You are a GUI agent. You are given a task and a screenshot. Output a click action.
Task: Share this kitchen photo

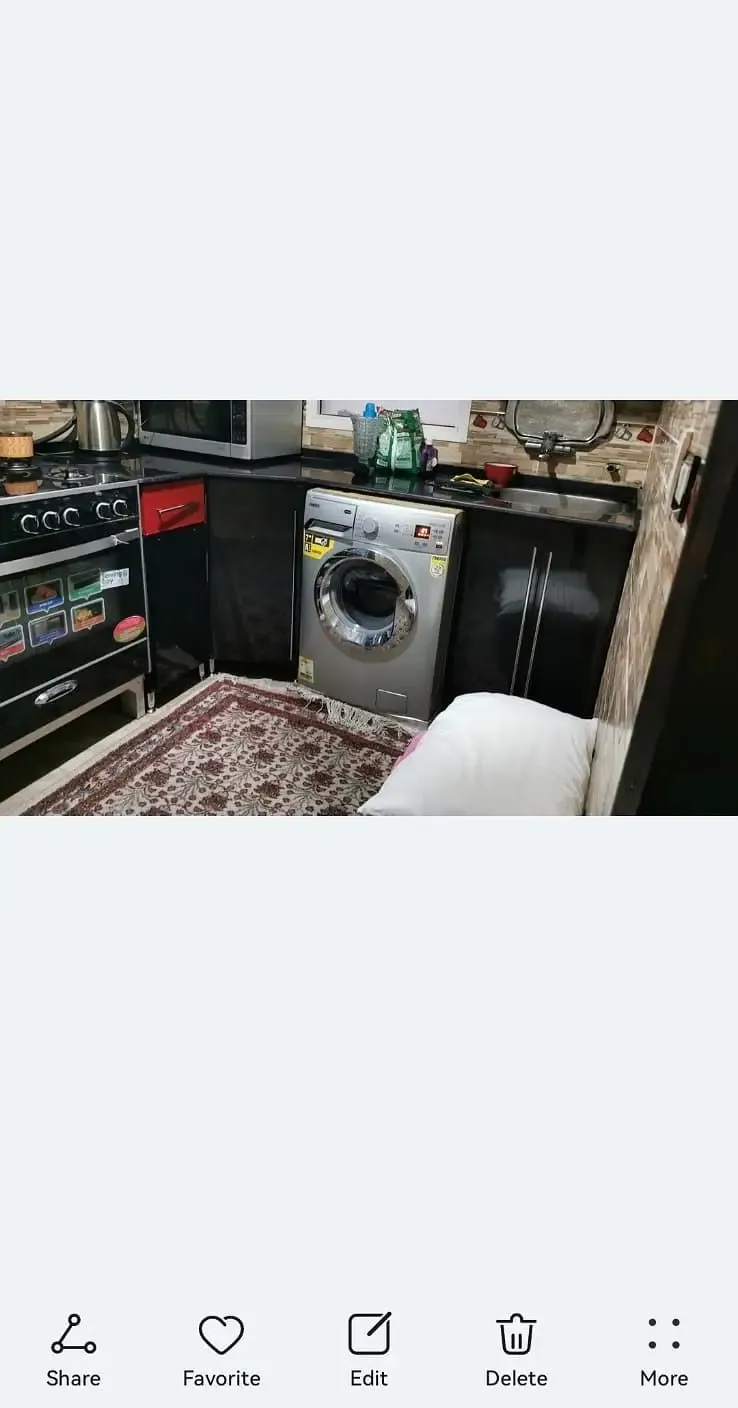coord(73,1351)
